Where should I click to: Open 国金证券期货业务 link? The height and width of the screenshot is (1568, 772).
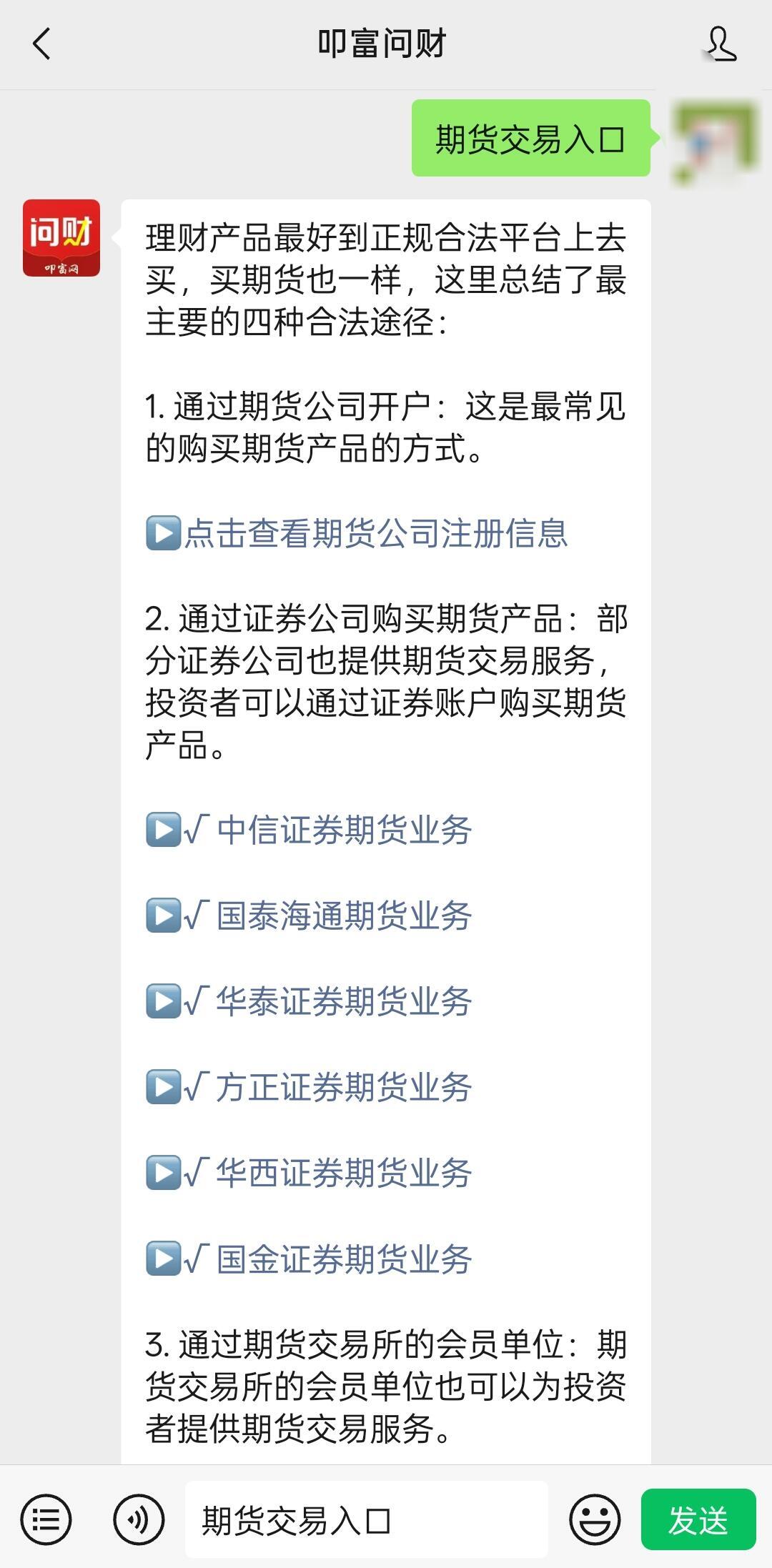(309, 1259)
